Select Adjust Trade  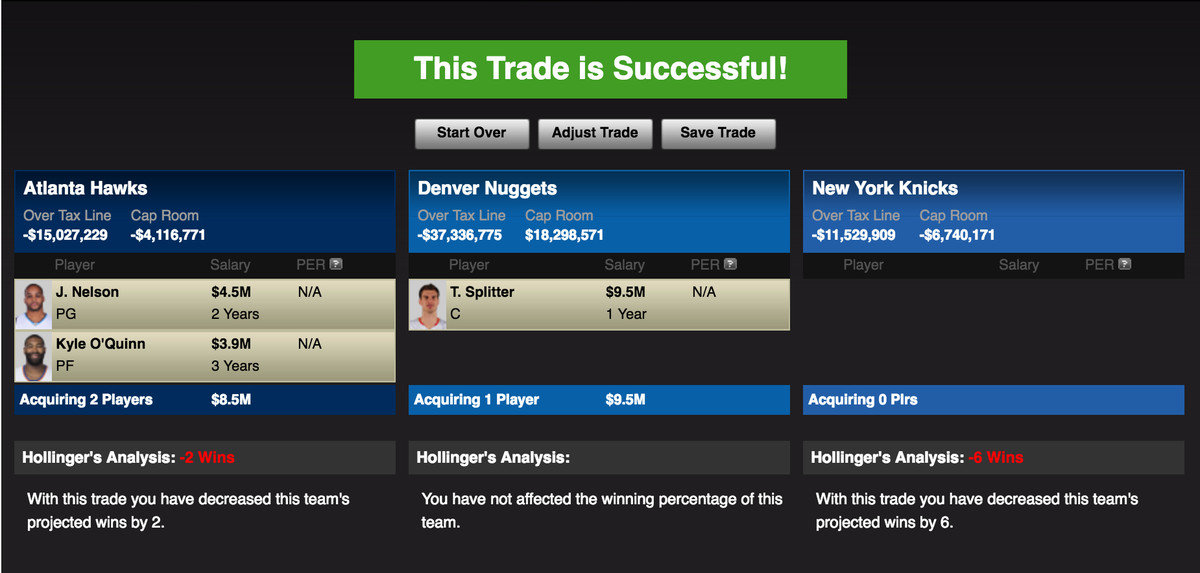595,133
